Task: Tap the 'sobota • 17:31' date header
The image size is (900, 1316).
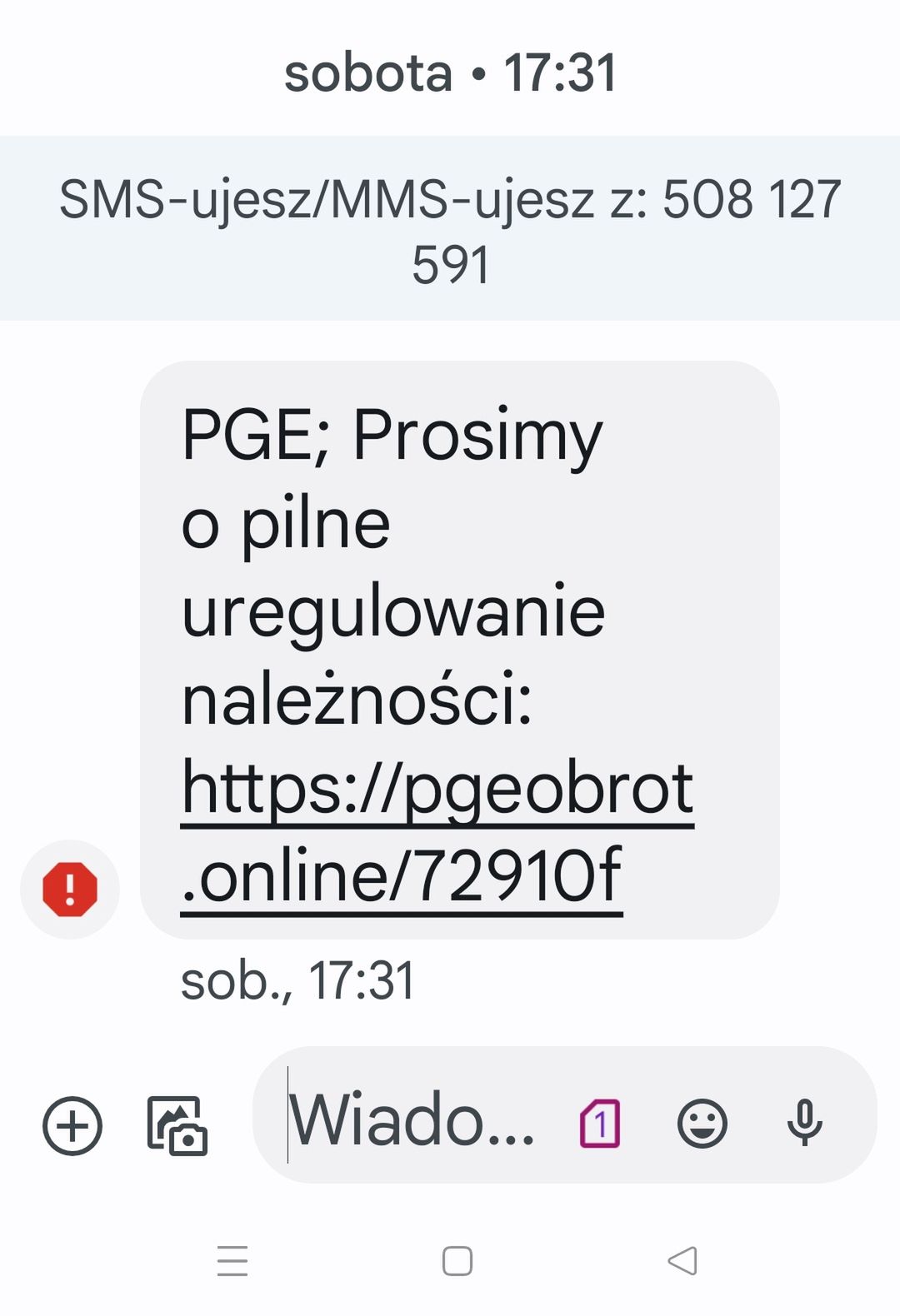Action: (450, 75)
